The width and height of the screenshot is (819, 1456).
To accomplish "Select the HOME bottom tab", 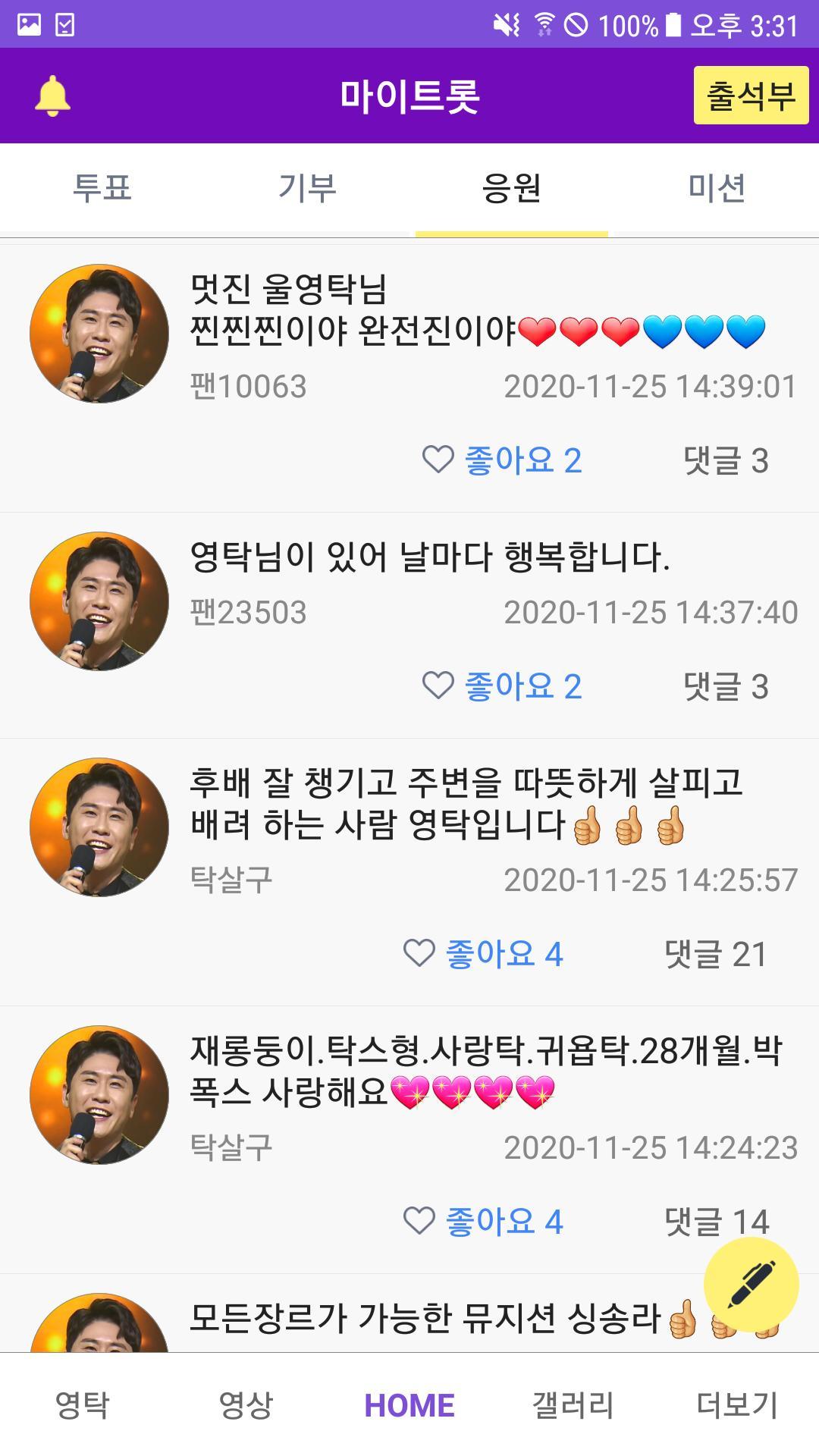I will (409, 1405).
